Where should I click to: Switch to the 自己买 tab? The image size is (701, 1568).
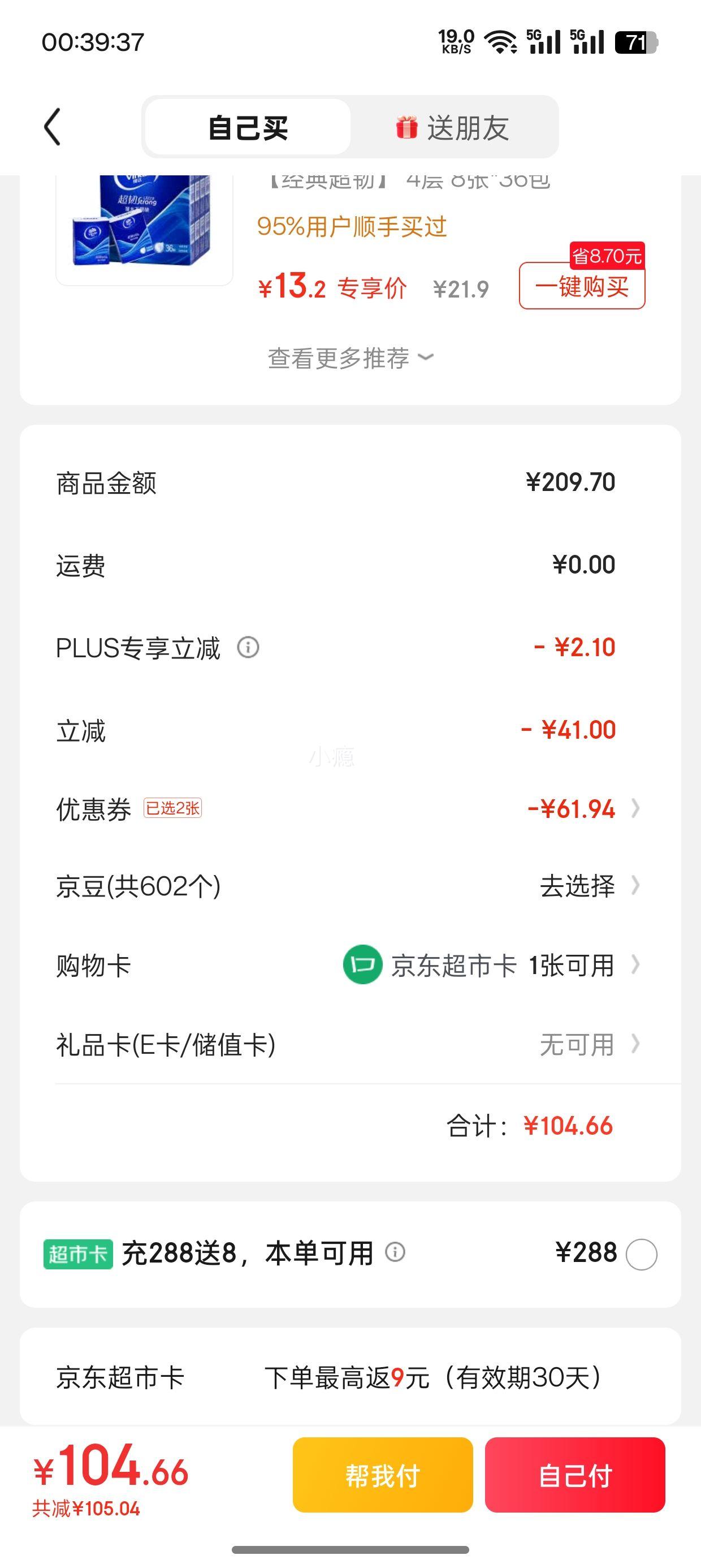pos(248,128)
